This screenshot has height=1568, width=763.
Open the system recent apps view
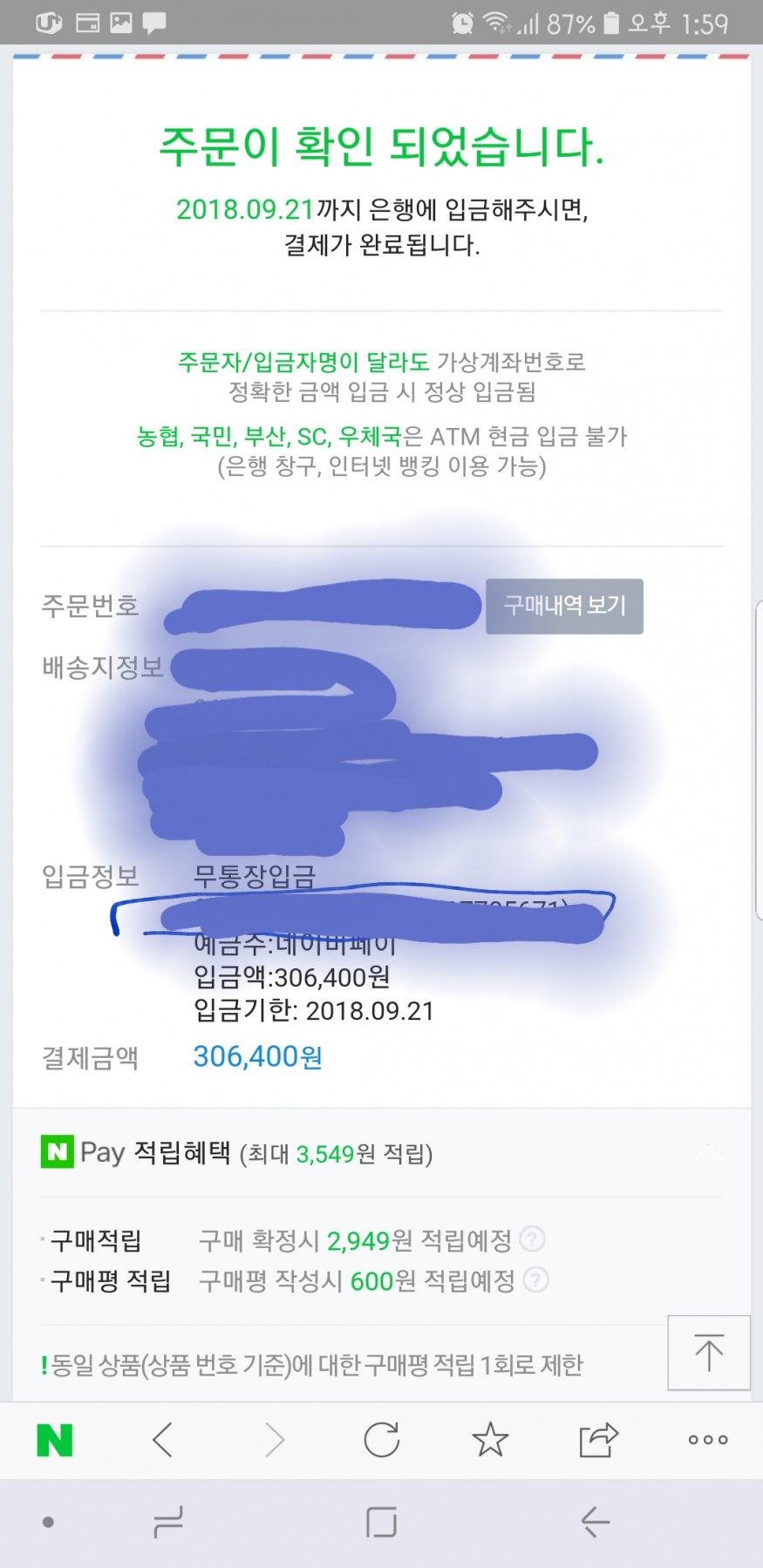[167, 1523]
